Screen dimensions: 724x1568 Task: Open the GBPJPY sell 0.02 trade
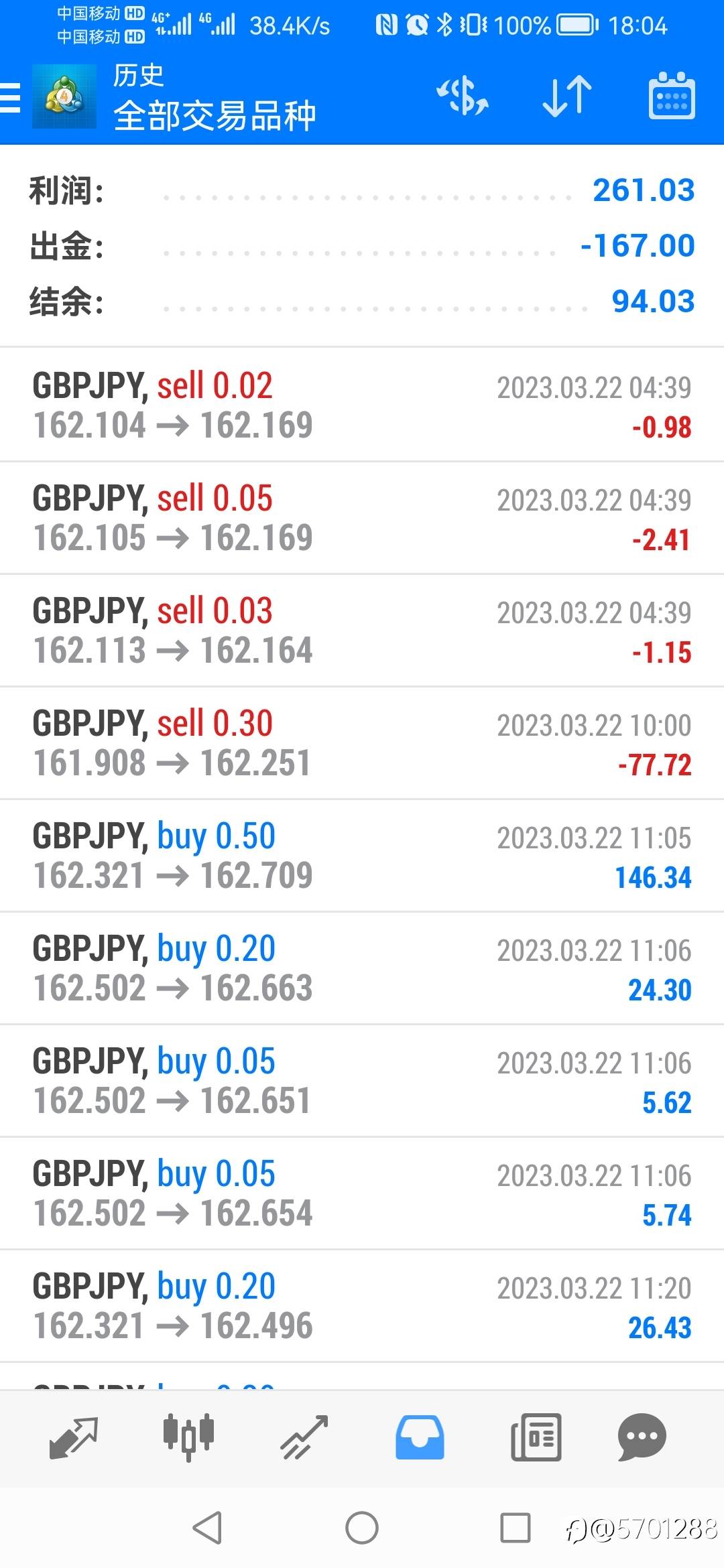[362, 405]
